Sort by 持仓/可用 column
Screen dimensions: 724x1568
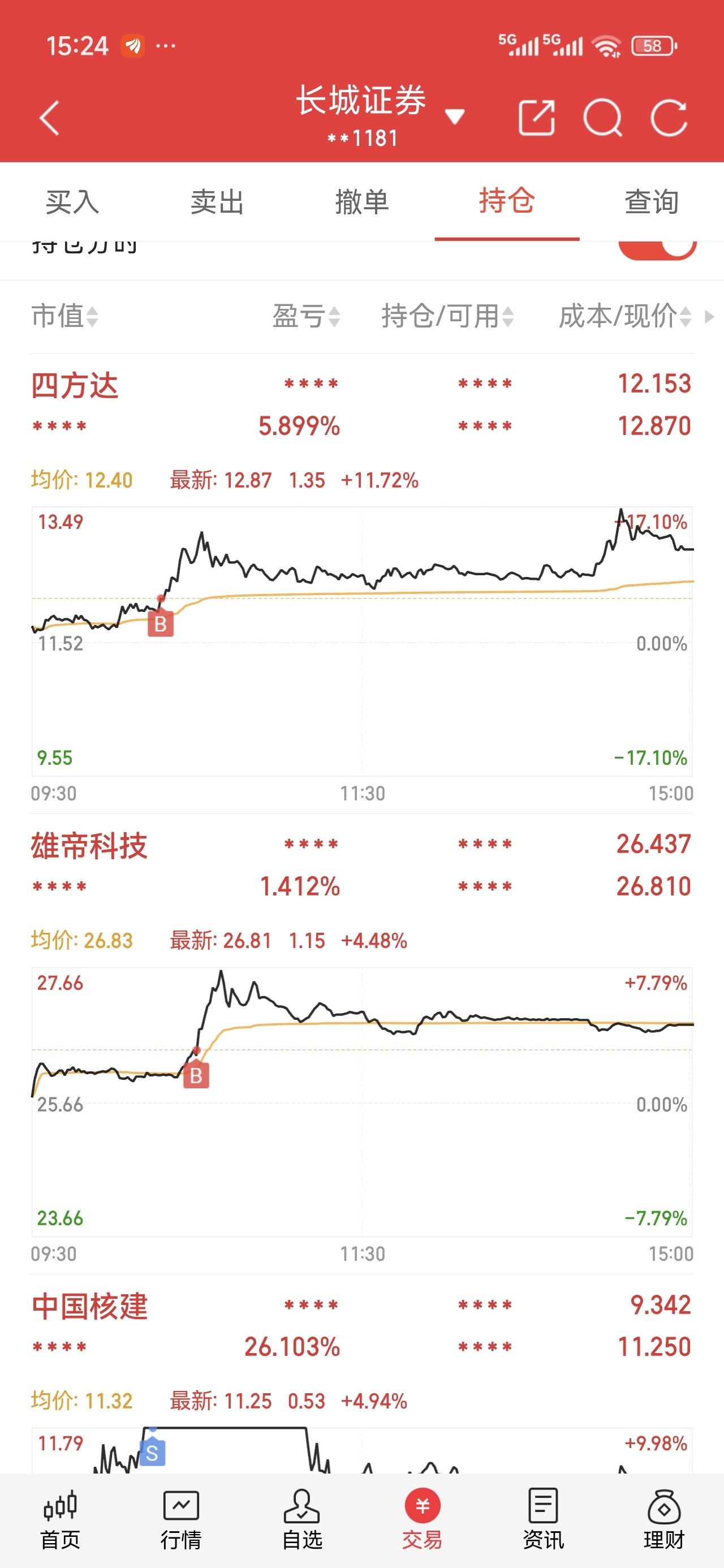[x=447, y=316]
